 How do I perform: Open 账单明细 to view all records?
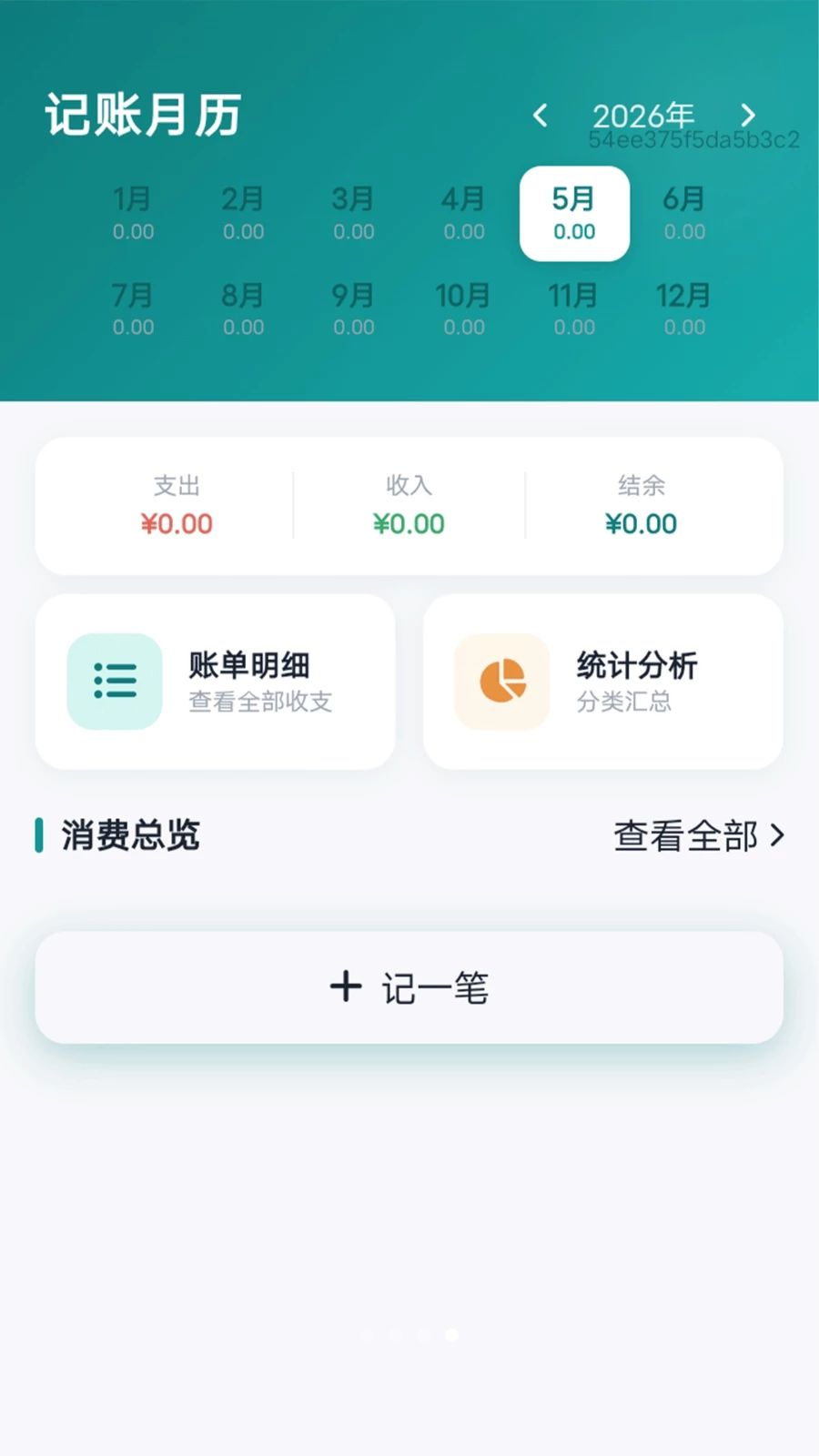tap(215, 682)
